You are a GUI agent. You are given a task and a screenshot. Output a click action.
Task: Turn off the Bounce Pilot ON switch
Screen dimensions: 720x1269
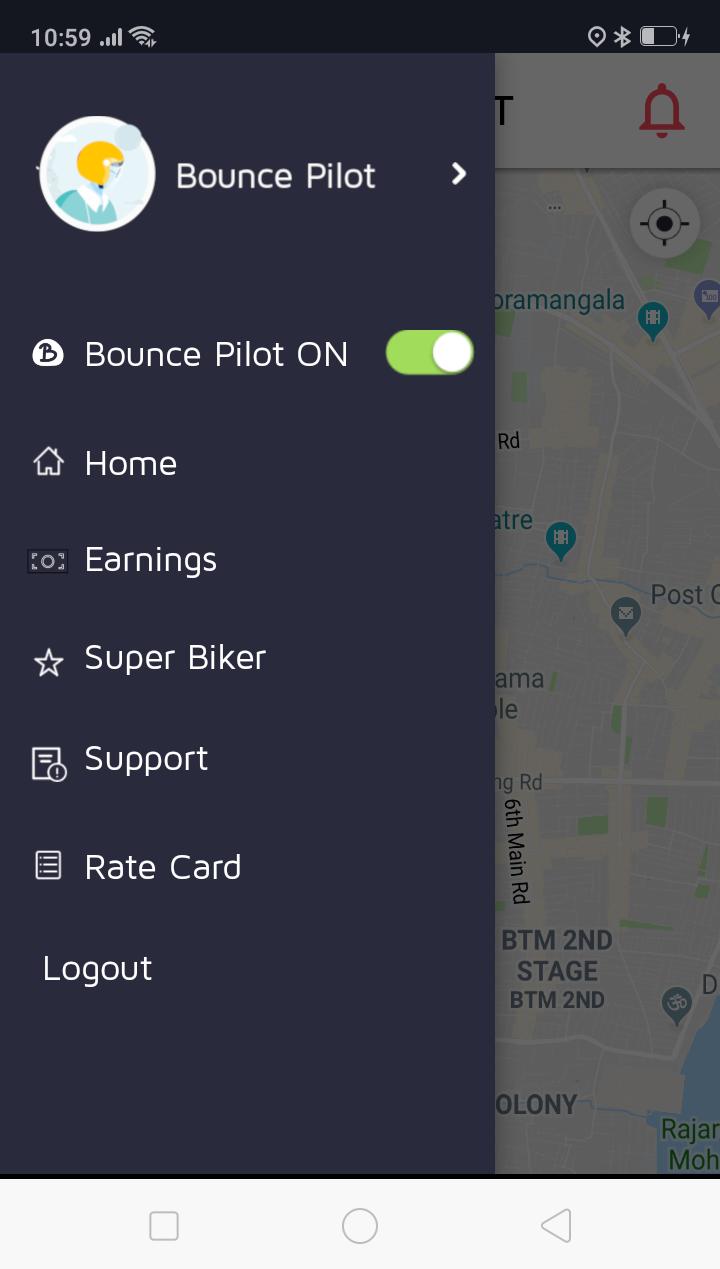pos(429,353)
